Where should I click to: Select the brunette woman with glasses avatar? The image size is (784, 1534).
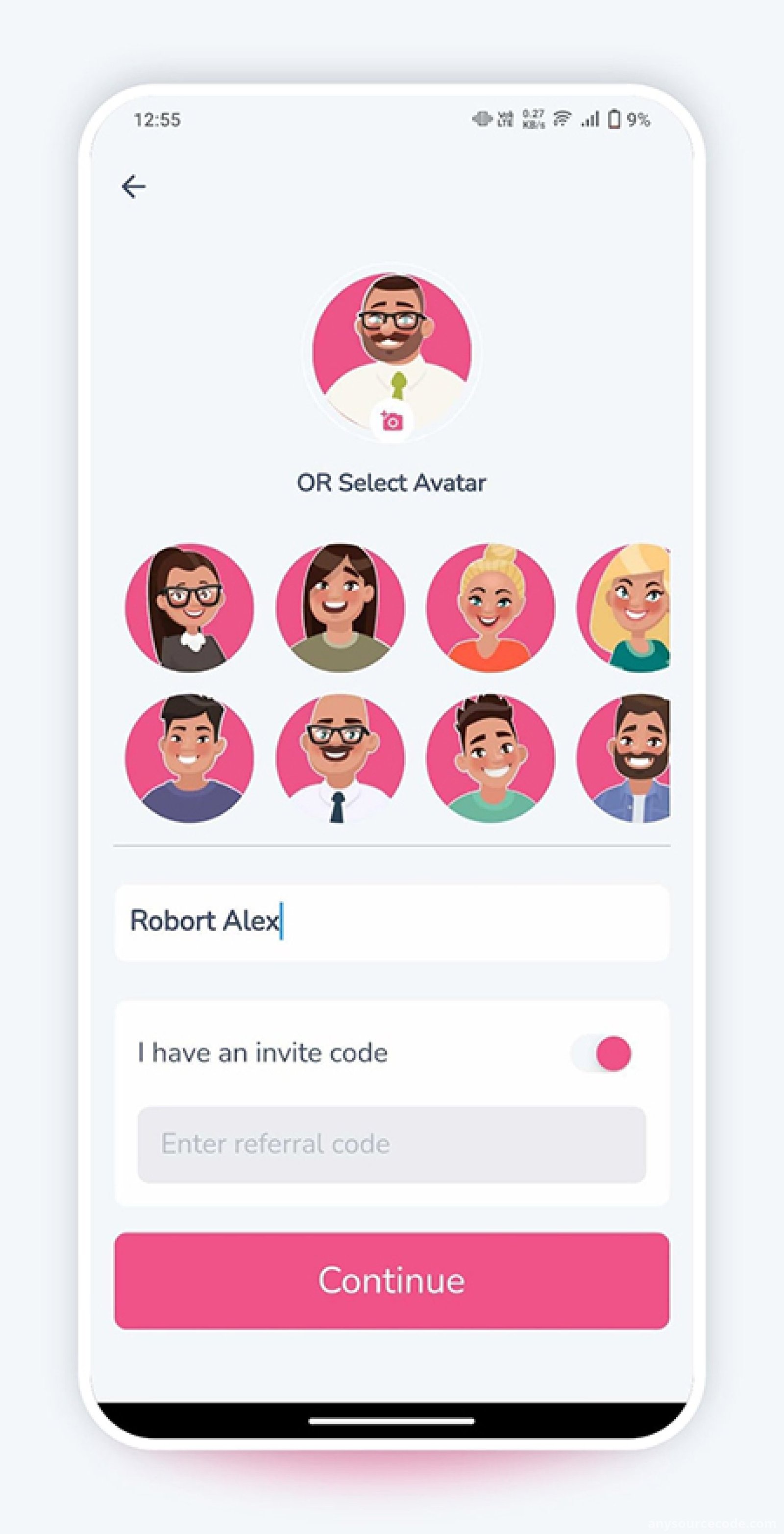189,607
